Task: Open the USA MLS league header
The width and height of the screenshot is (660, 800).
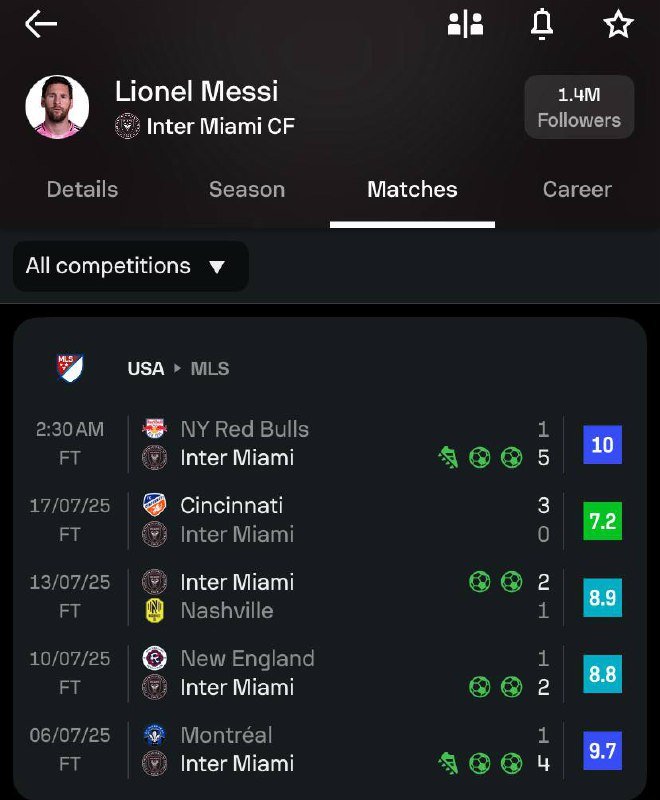Action: click(178, 369)
